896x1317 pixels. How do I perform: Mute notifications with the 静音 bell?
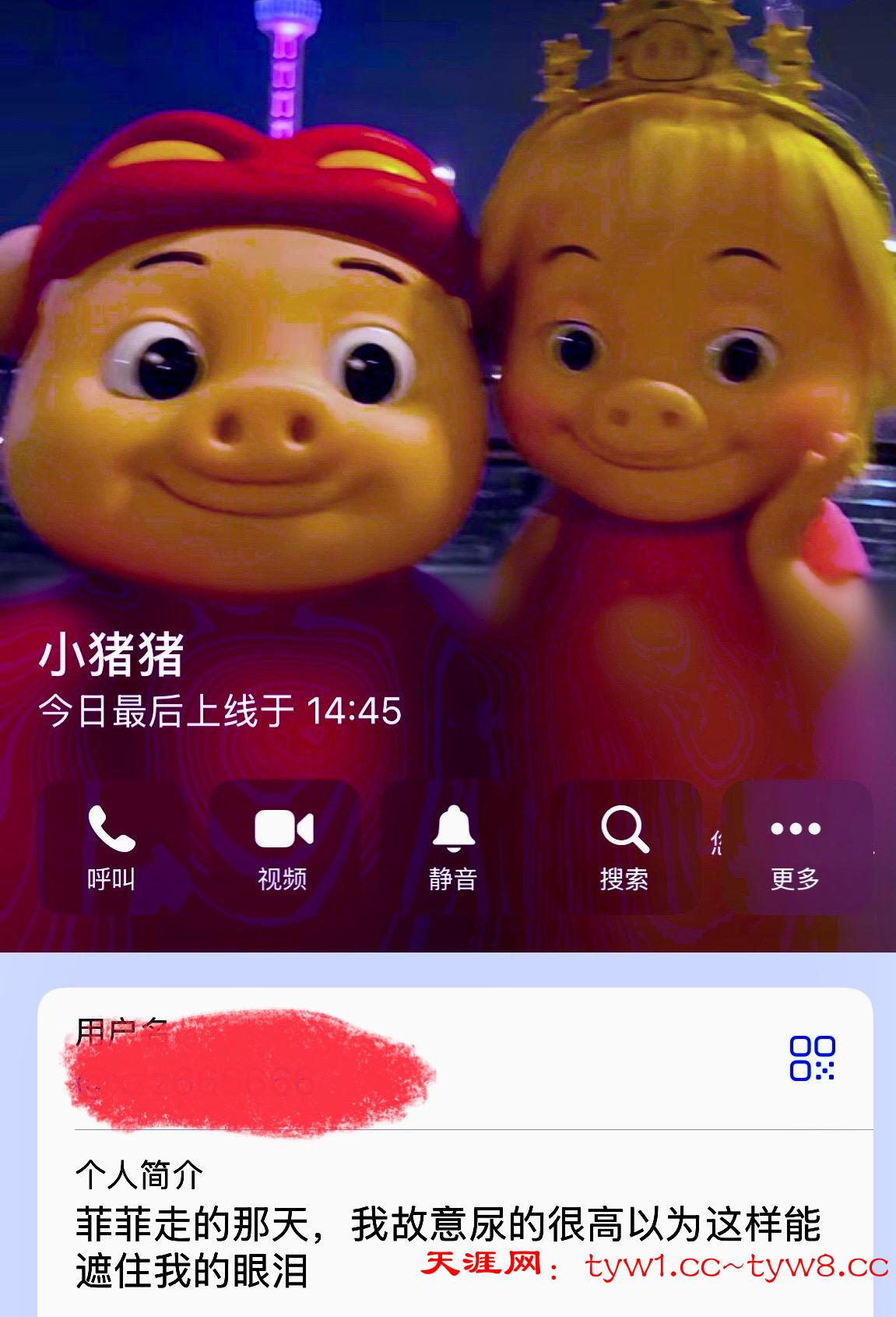453,847
